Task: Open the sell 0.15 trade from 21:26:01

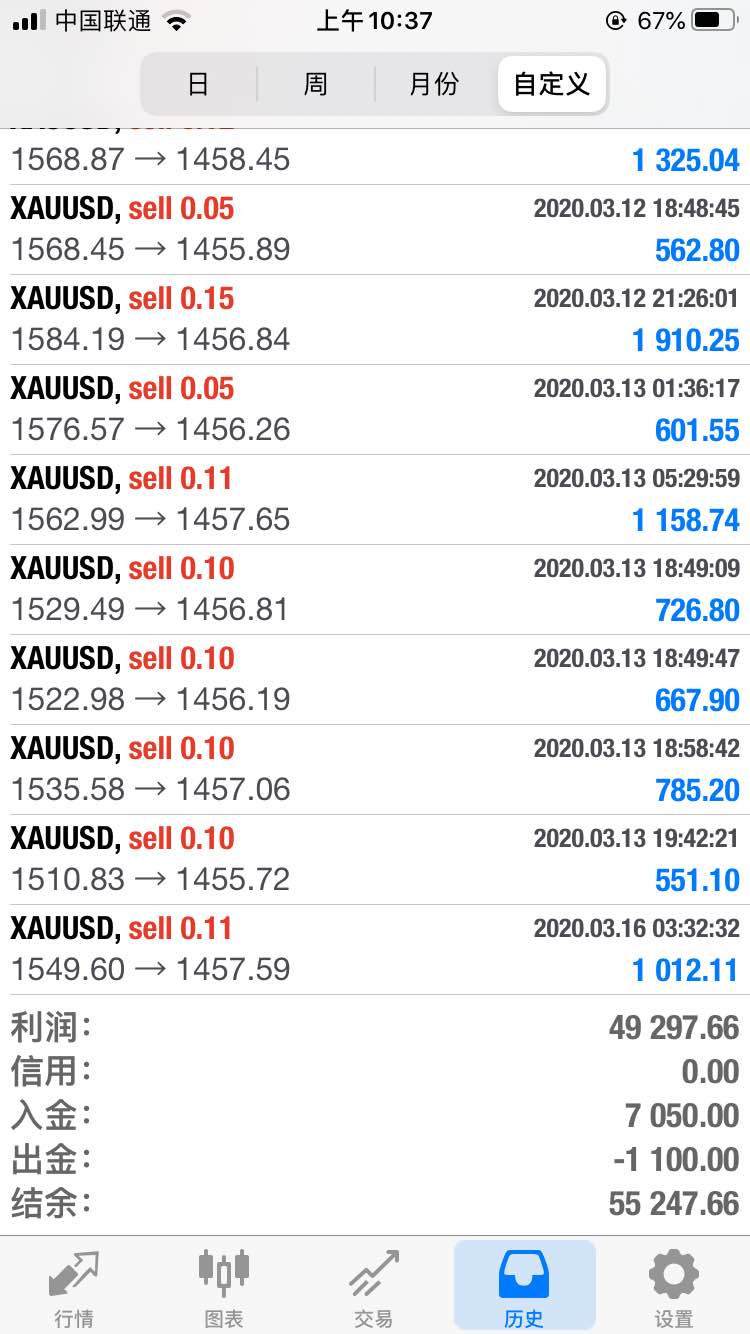Action: 375,320
